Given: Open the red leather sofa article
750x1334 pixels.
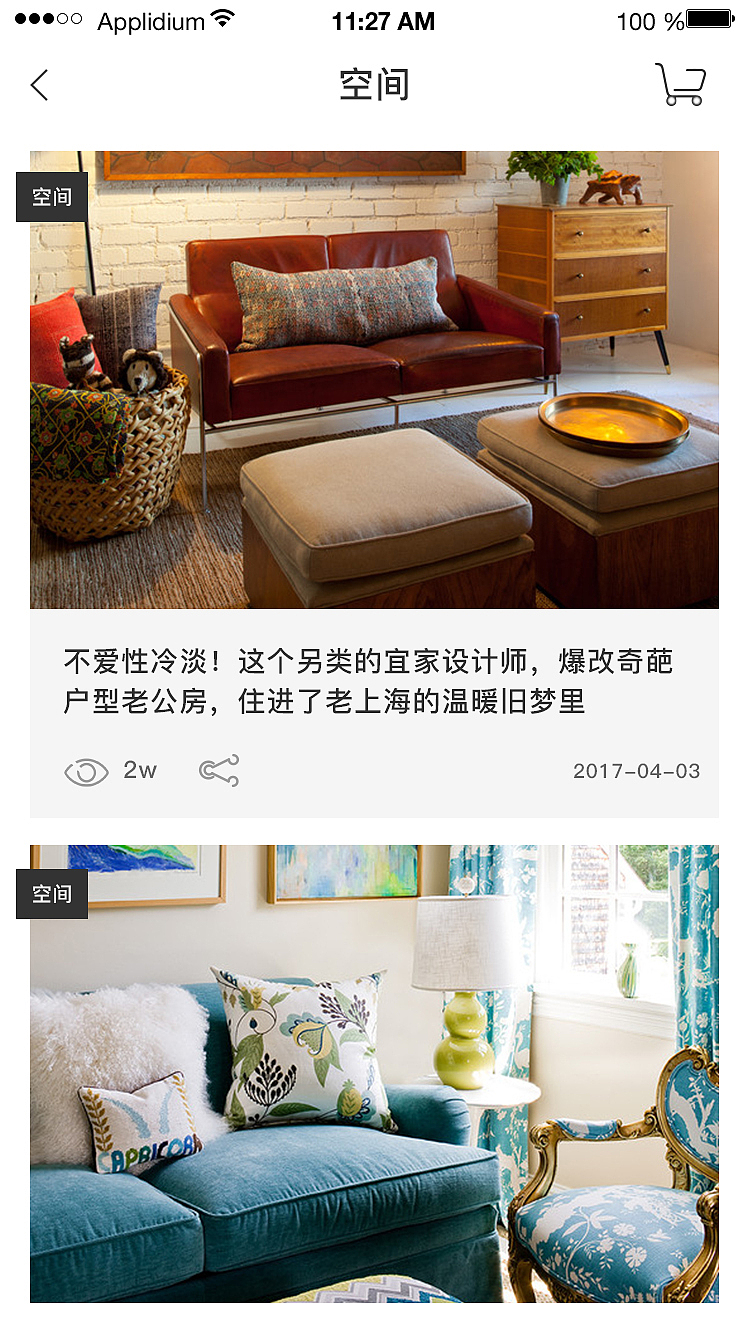Looking at the screenshot, I should point(374,380).
